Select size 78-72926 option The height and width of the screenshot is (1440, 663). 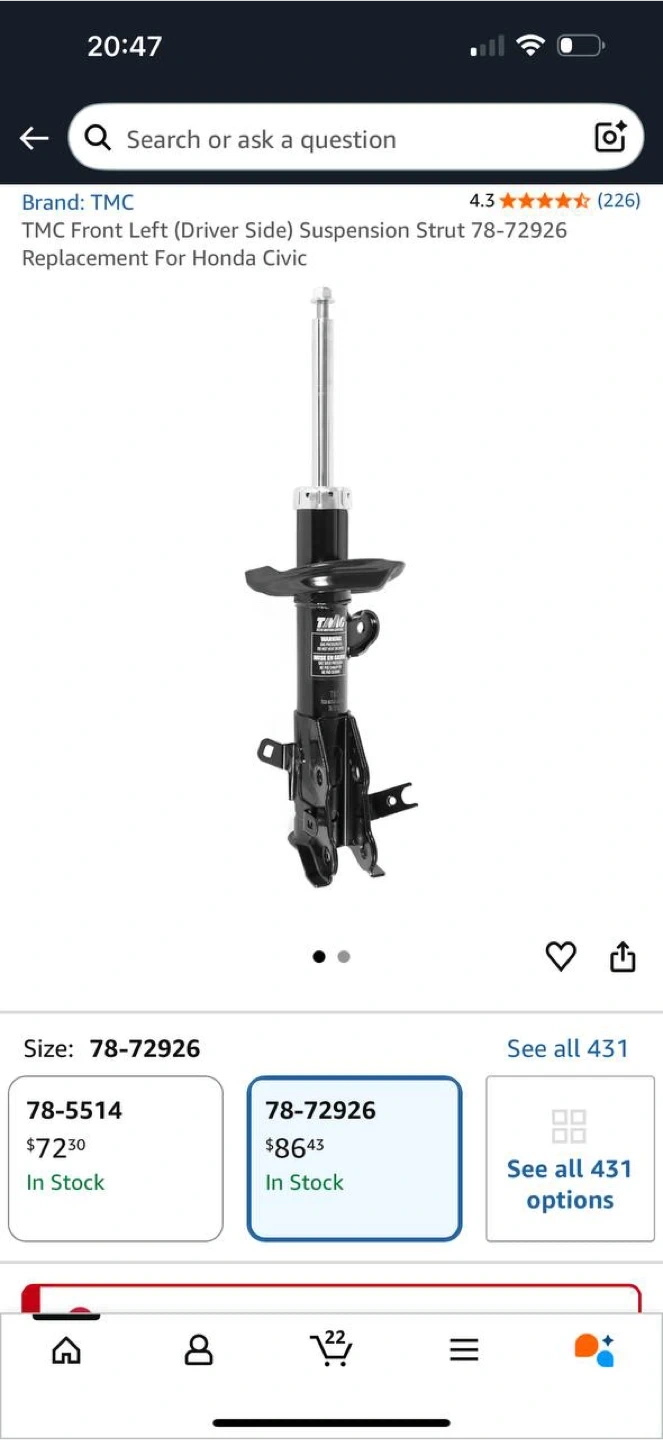click(x=354, y=1158)
